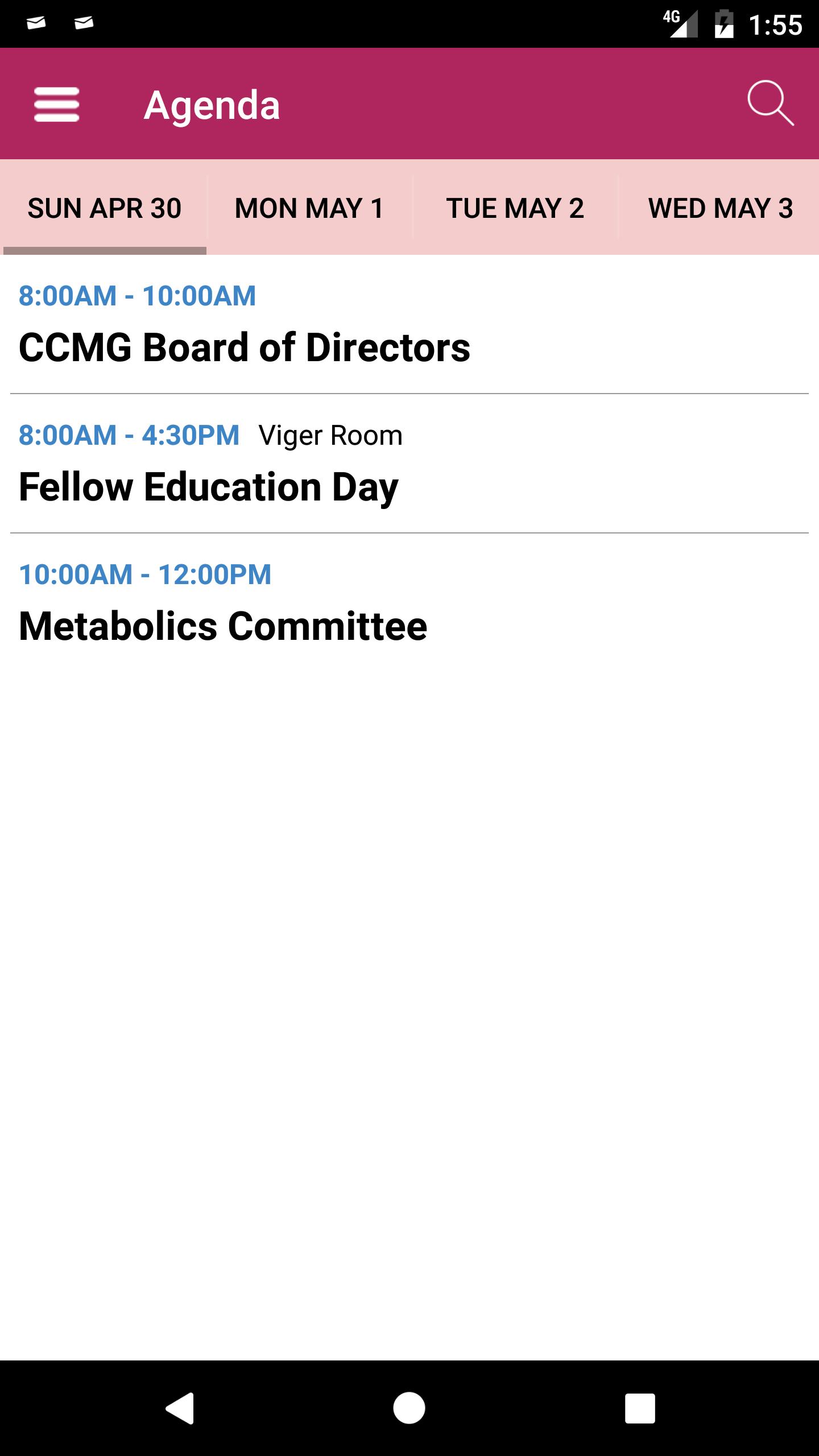Tap the battery status icon
This screenshot has width=819, height=1456.
click(723, 23)
